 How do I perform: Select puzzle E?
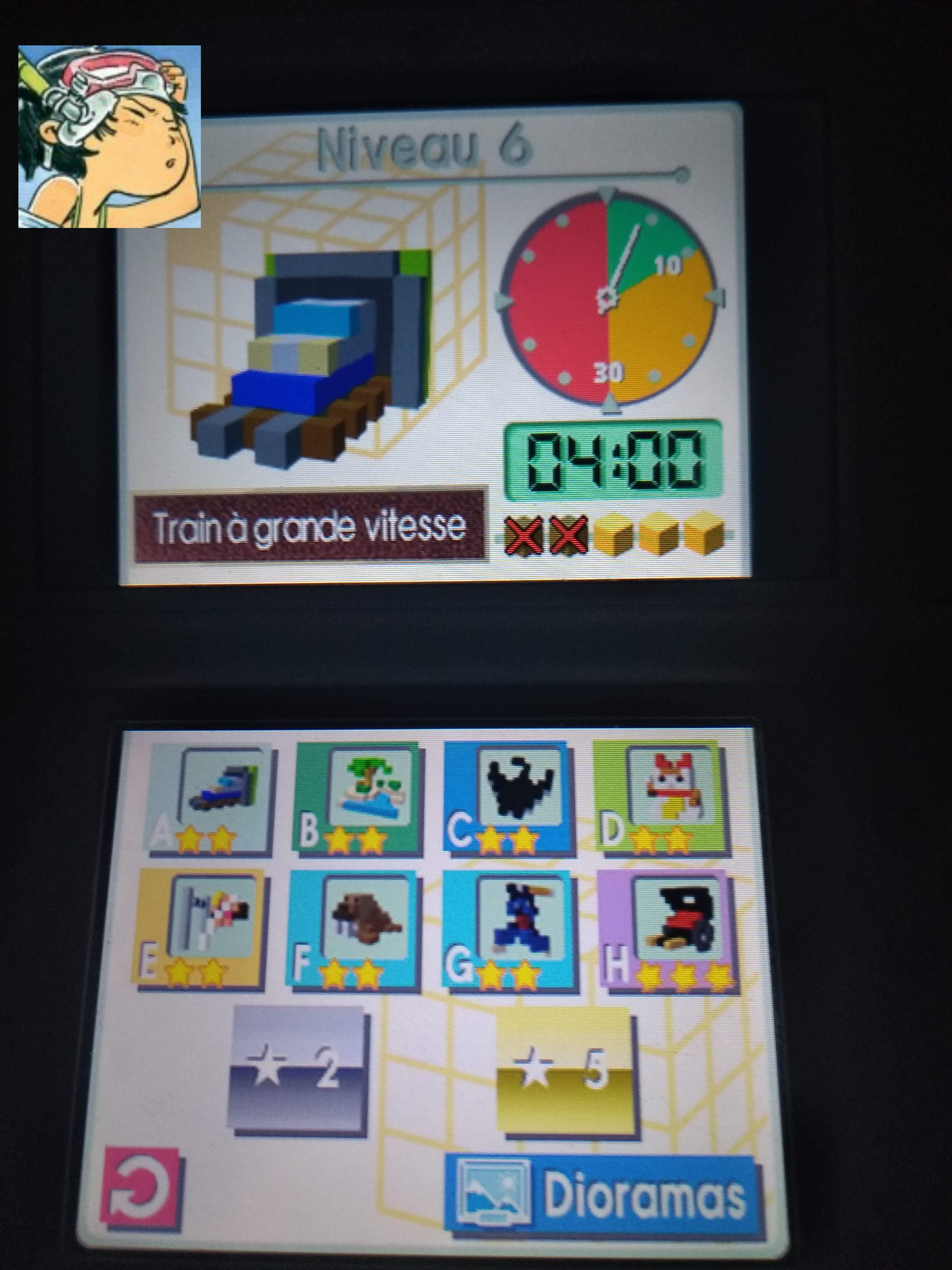pyautogui.click(x=201, y=929)
